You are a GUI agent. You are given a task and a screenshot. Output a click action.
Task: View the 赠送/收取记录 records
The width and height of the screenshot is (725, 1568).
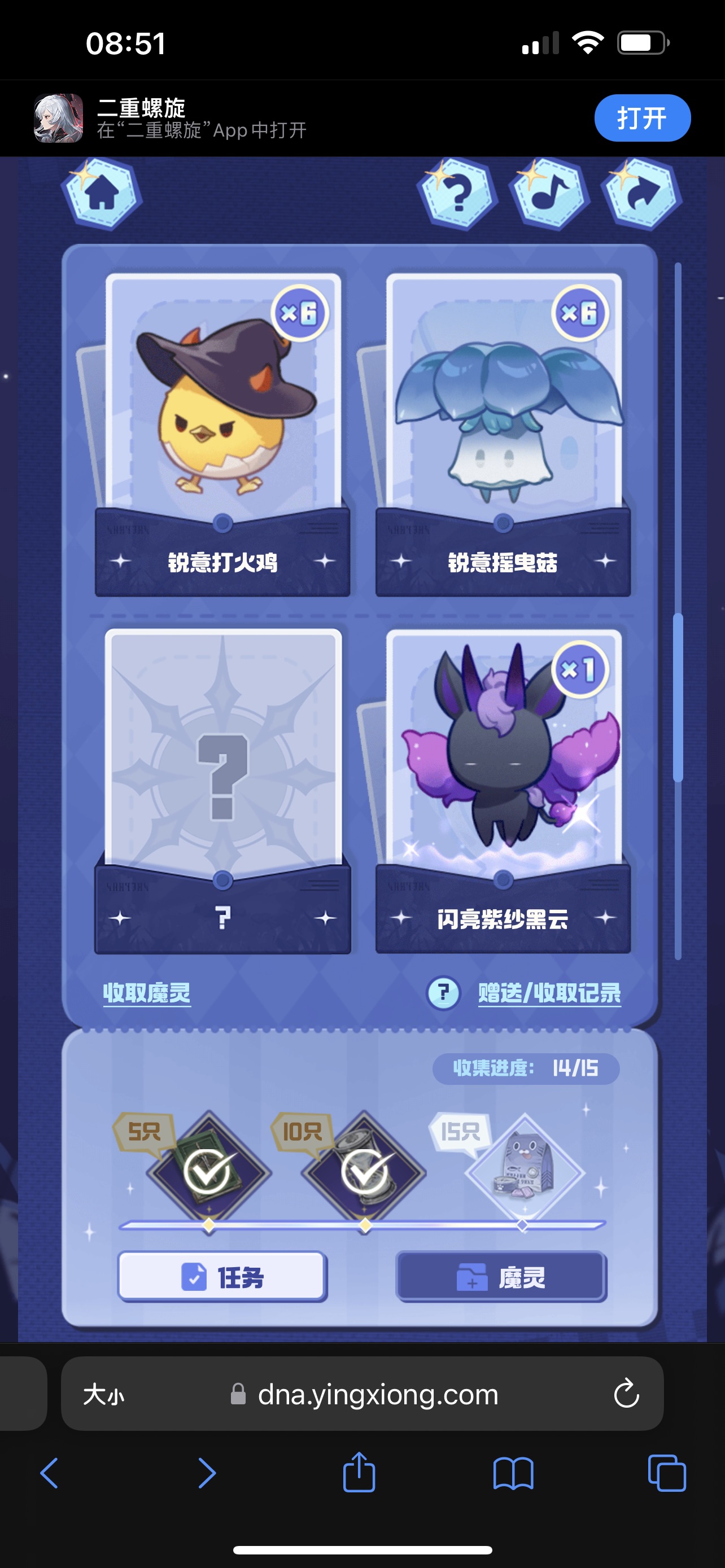pos(549,993)
